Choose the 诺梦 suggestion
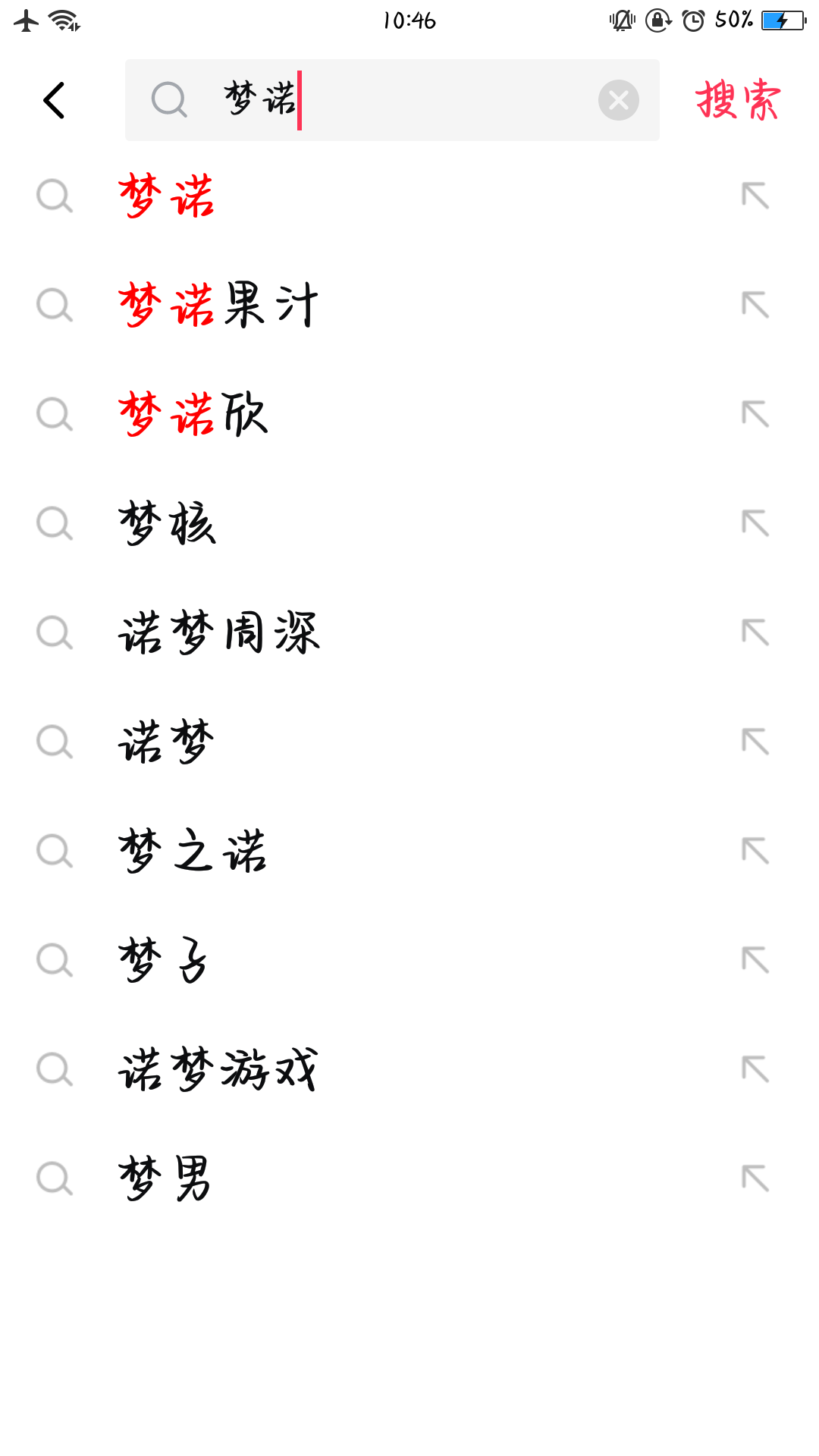819x1456 pixels. coord(167,742)
